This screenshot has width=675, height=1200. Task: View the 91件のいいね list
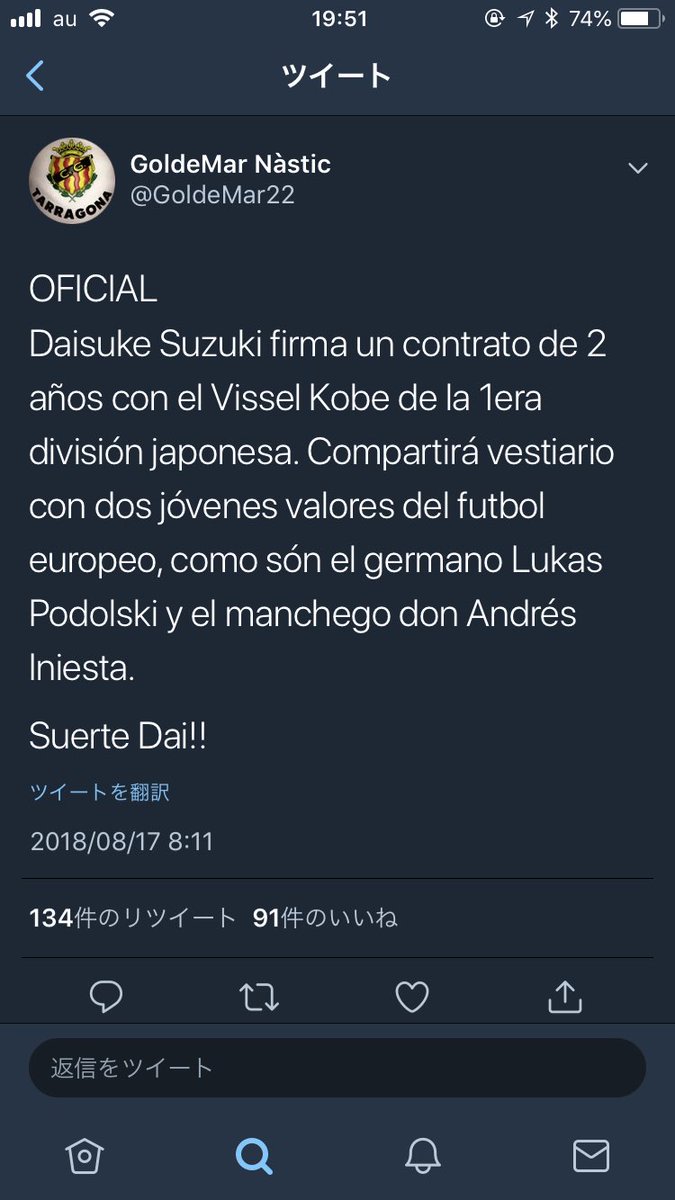point(325,917)
